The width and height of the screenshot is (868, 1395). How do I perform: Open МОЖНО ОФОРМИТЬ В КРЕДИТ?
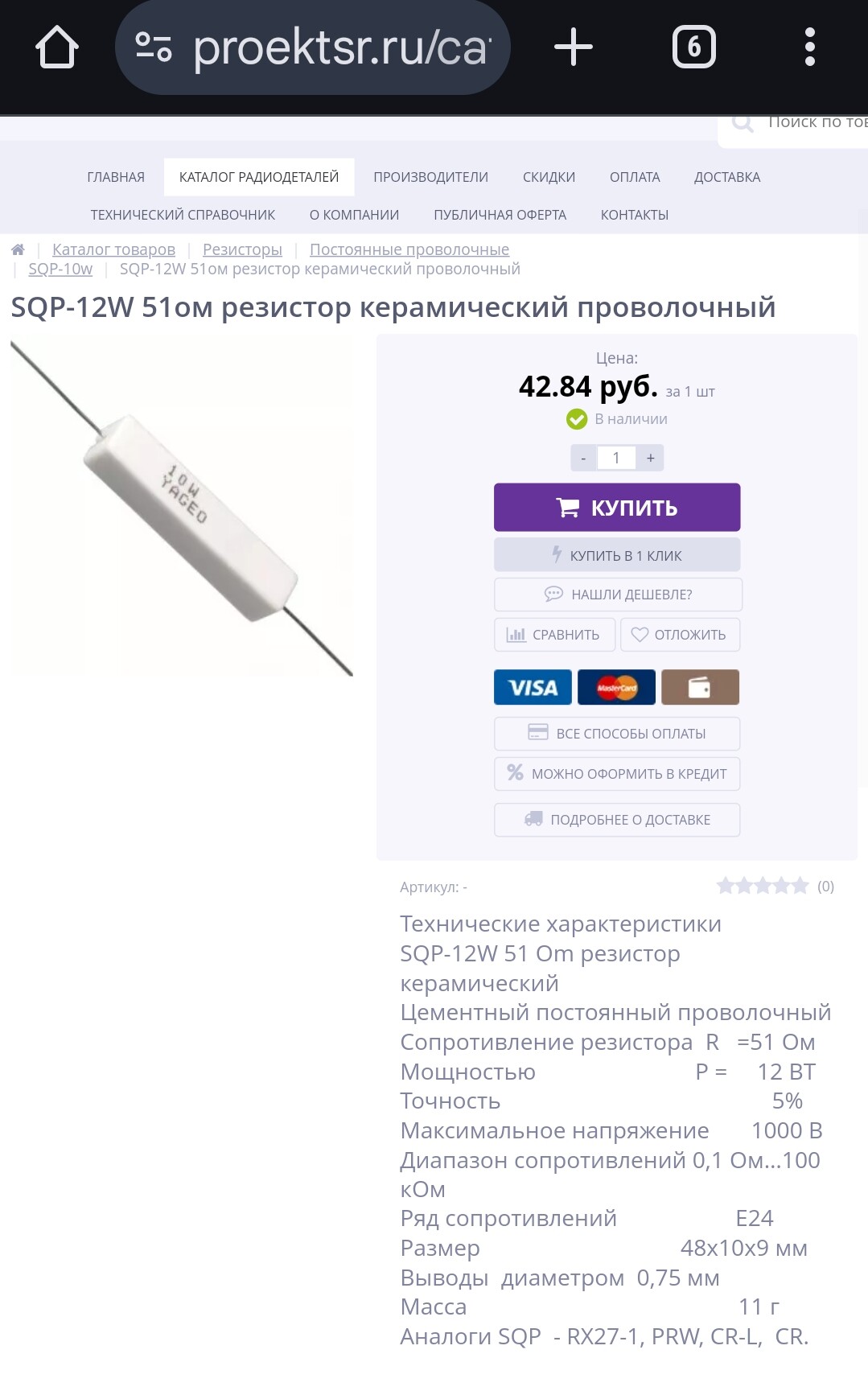click(617, 774)
